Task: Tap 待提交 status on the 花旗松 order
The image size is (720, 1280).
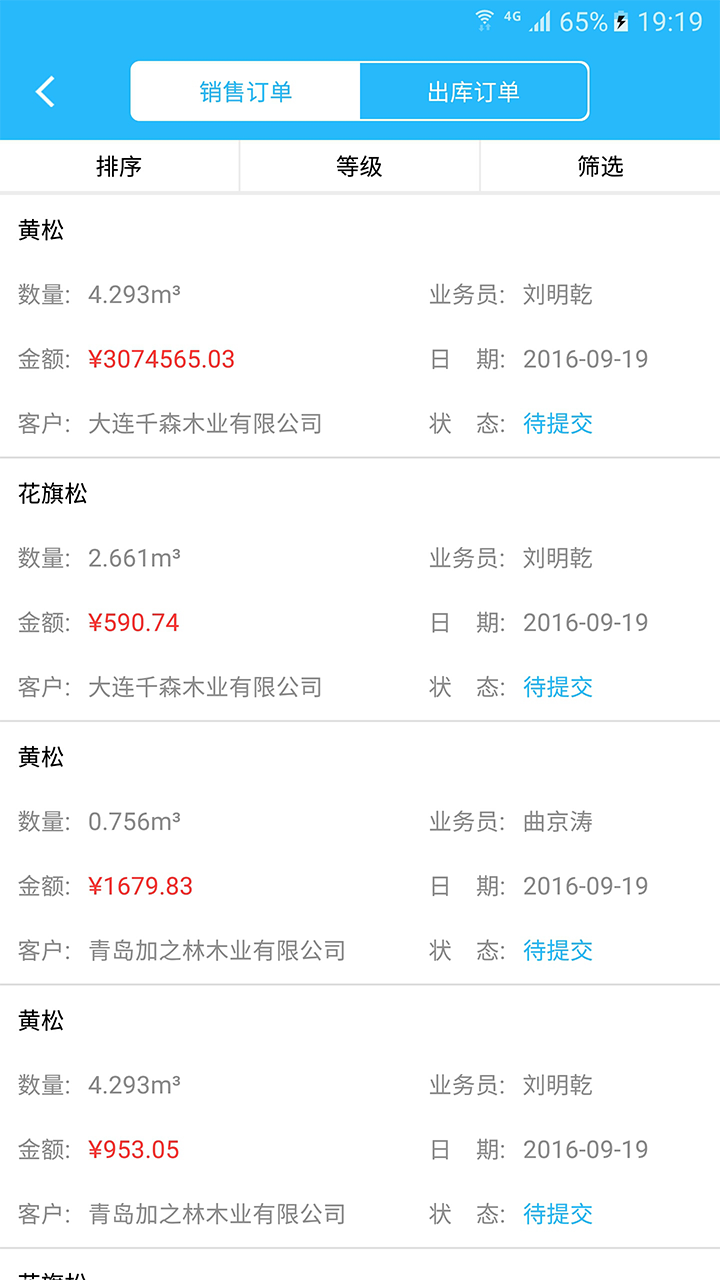Action: coord(558,687)
